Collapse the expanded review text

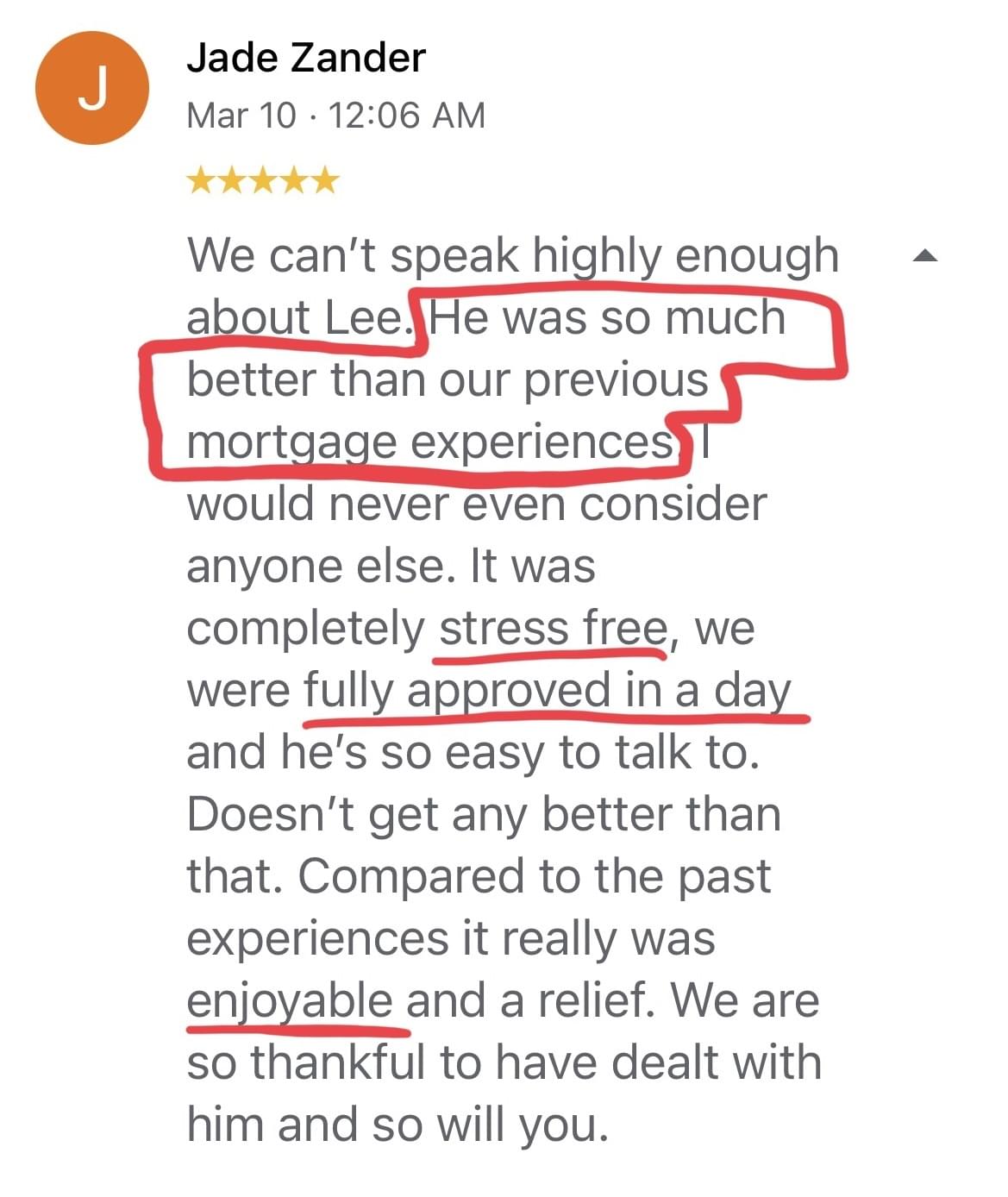pos(924,255)
